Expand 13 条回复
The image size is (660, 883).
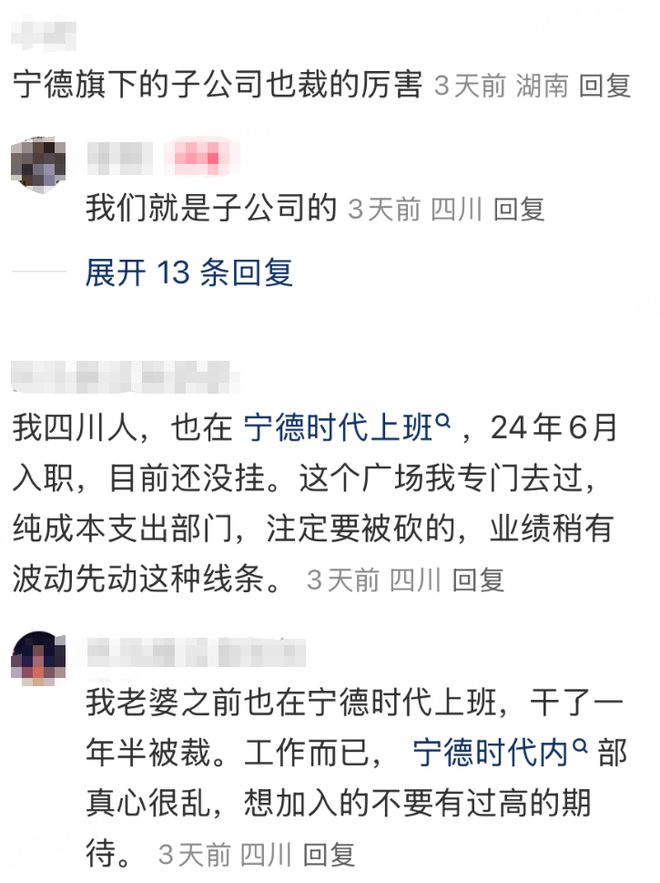click(189, 272)
